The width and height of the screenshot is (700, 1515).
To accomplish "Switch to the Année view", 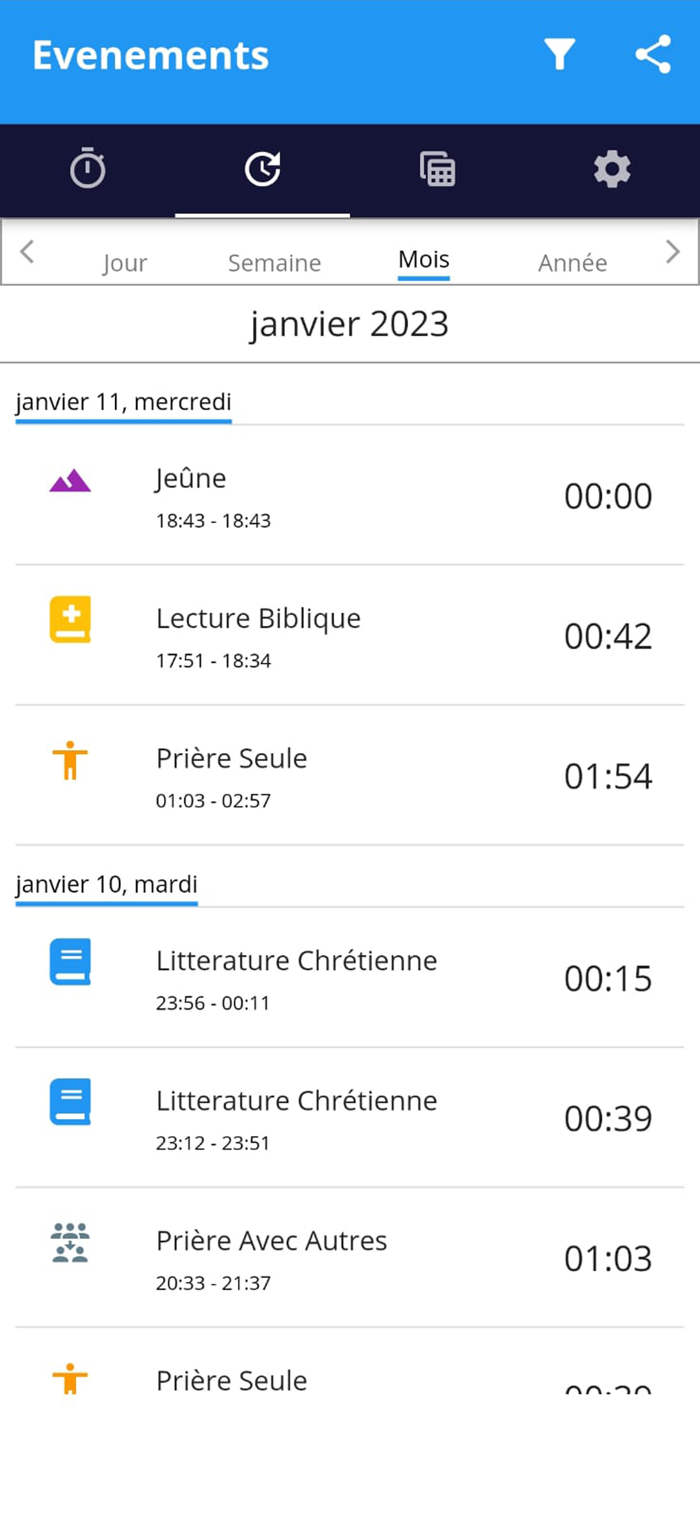I will (572, 263).
